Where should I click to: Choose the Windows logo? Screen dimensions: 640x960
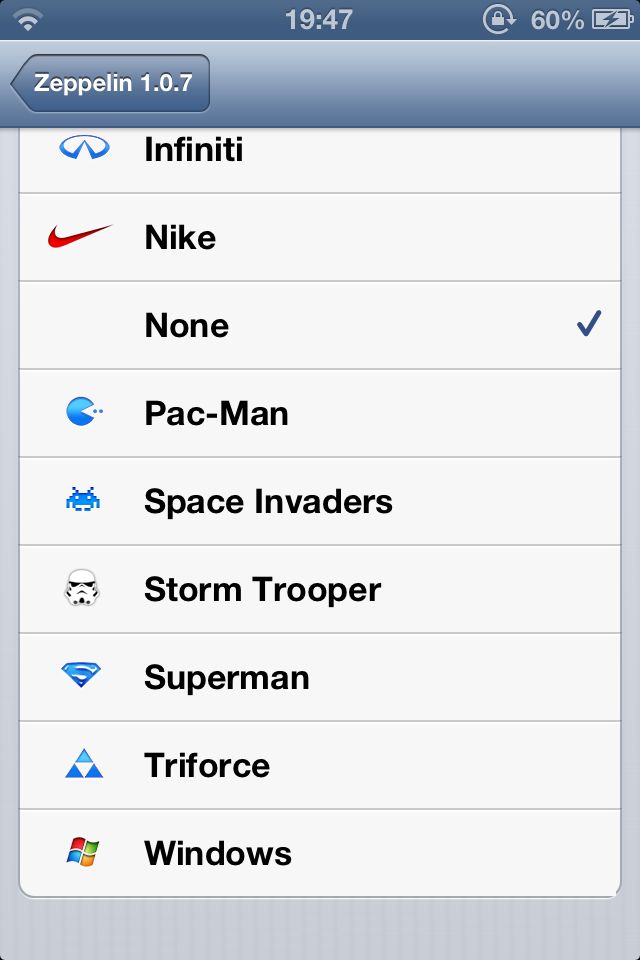pyautogui.click(x=320, y=853)
